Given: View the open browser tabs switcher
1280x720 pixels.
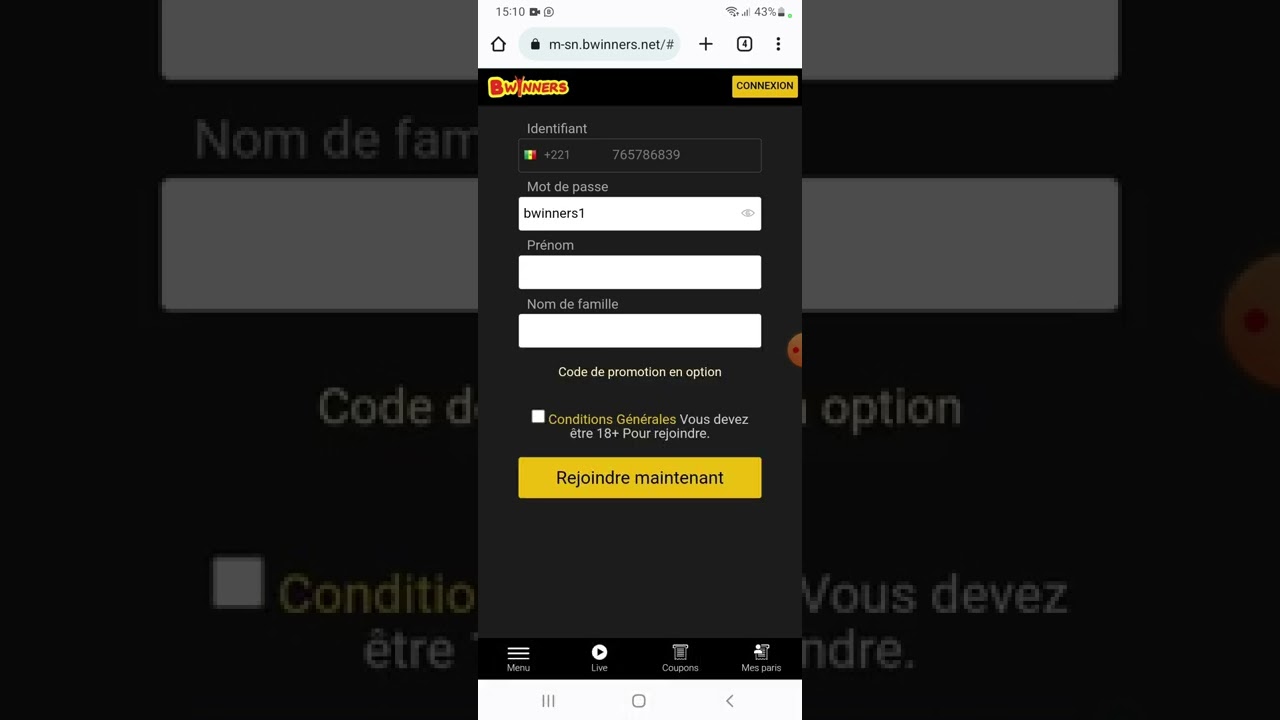Looking at the screenshot, I should tap(744, 44).
